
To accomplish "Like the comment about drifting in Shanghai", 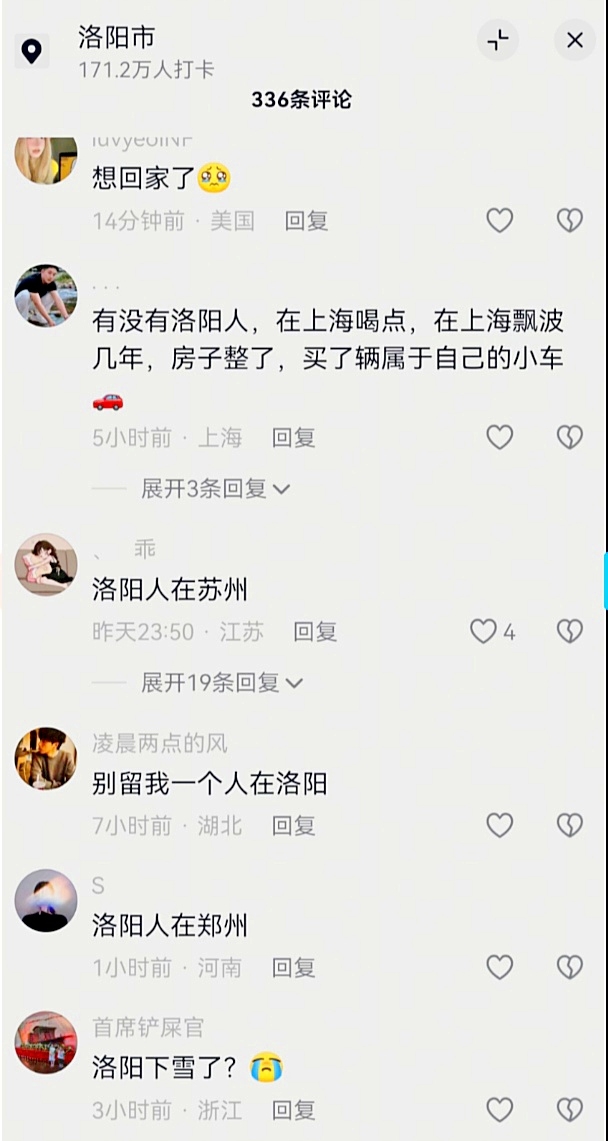I will point(499,437).
